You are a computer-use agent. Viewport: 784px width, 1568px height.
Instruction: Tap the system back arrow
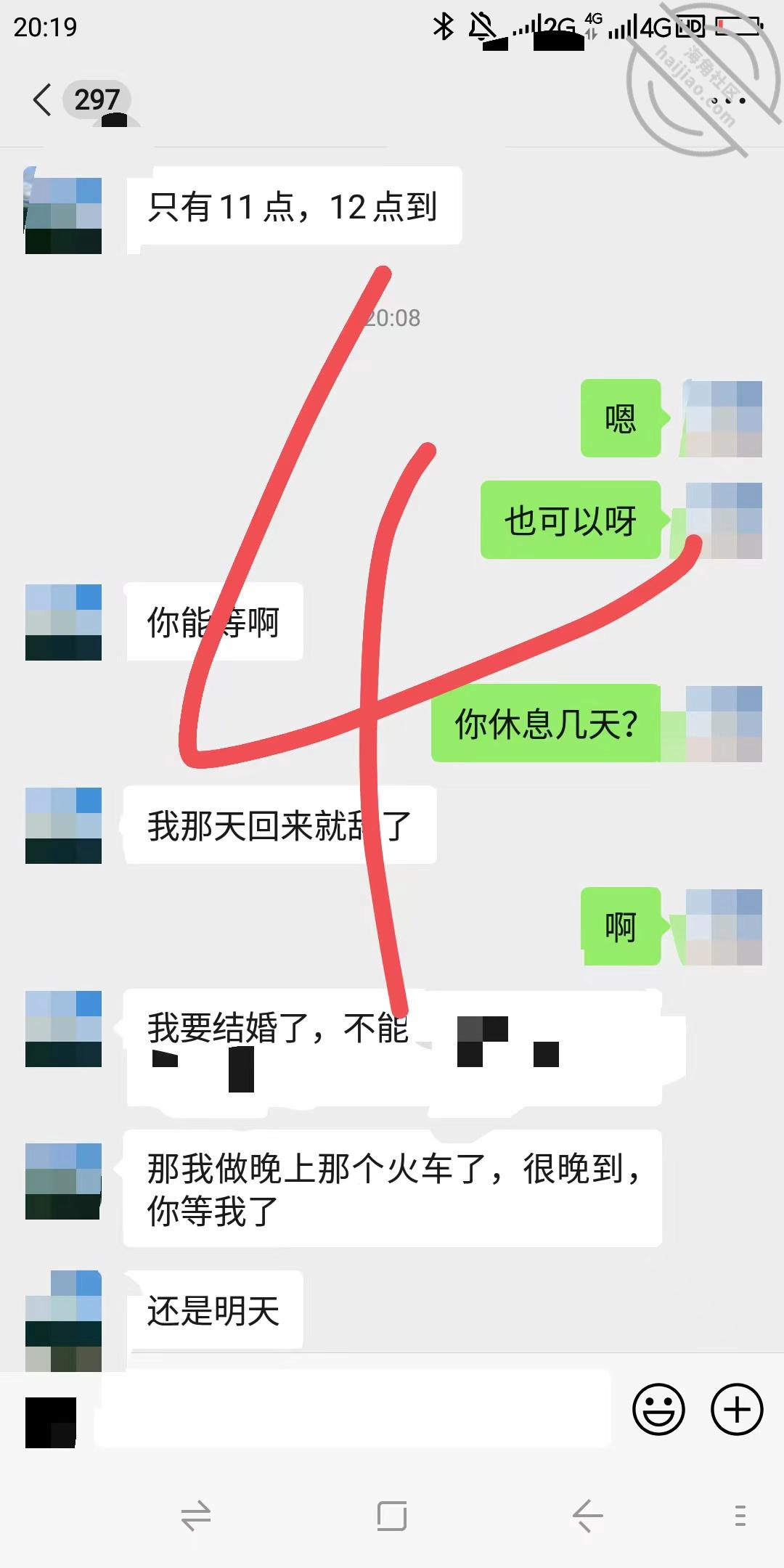[x=587, y=1516]
